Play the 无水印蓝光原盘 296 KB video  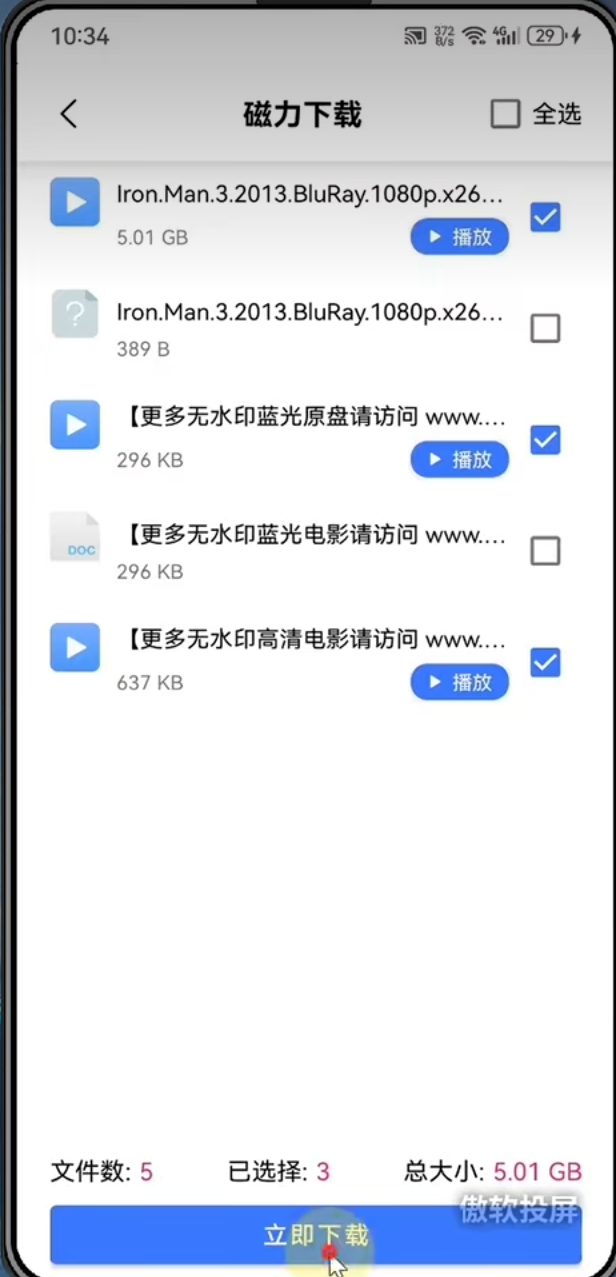coord(459,460)
